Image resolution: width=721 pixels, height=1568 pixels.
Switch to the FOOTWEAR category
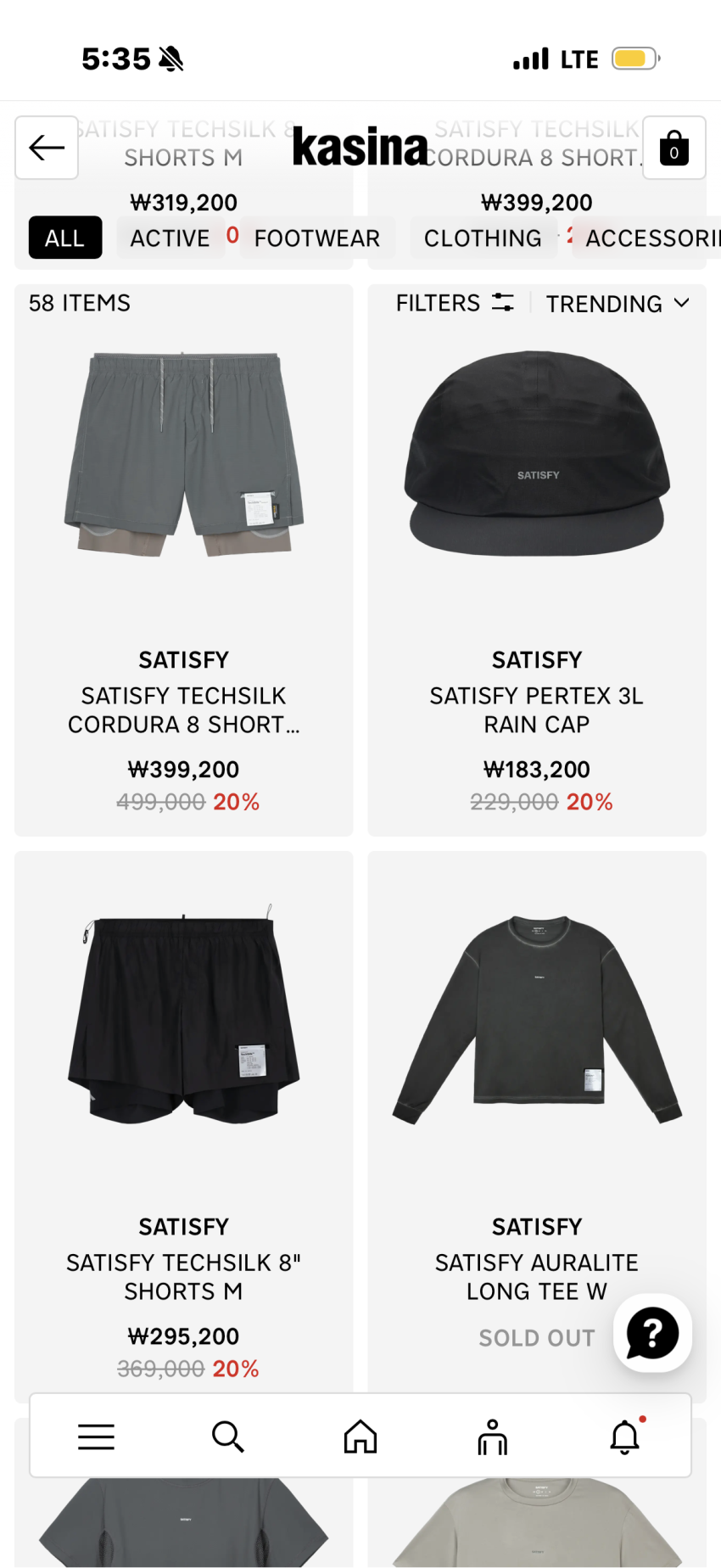tap(317, 238)
